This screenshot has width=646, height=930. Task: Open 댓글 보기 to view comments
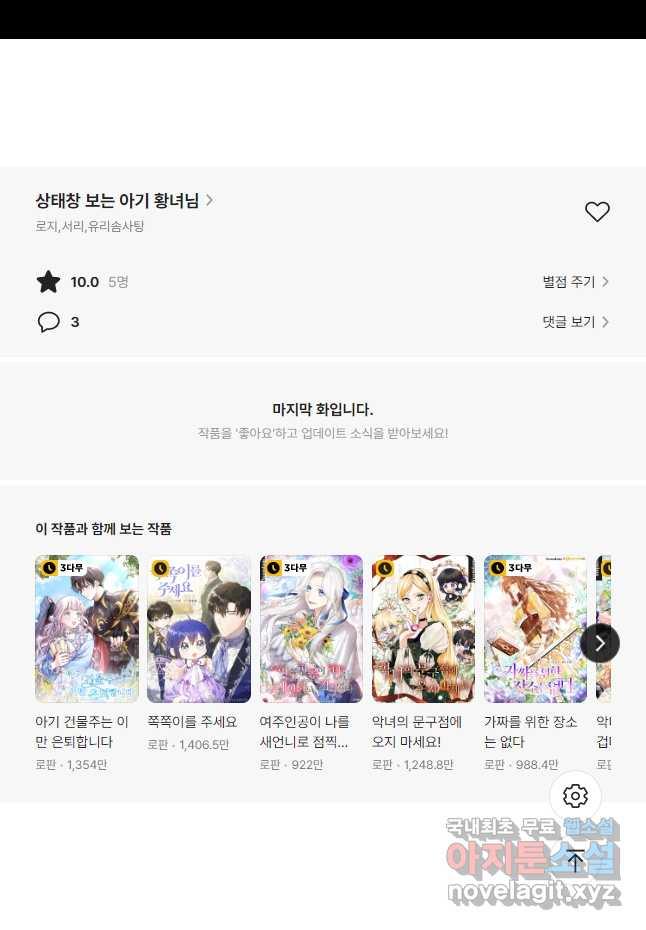pos(575,322)
